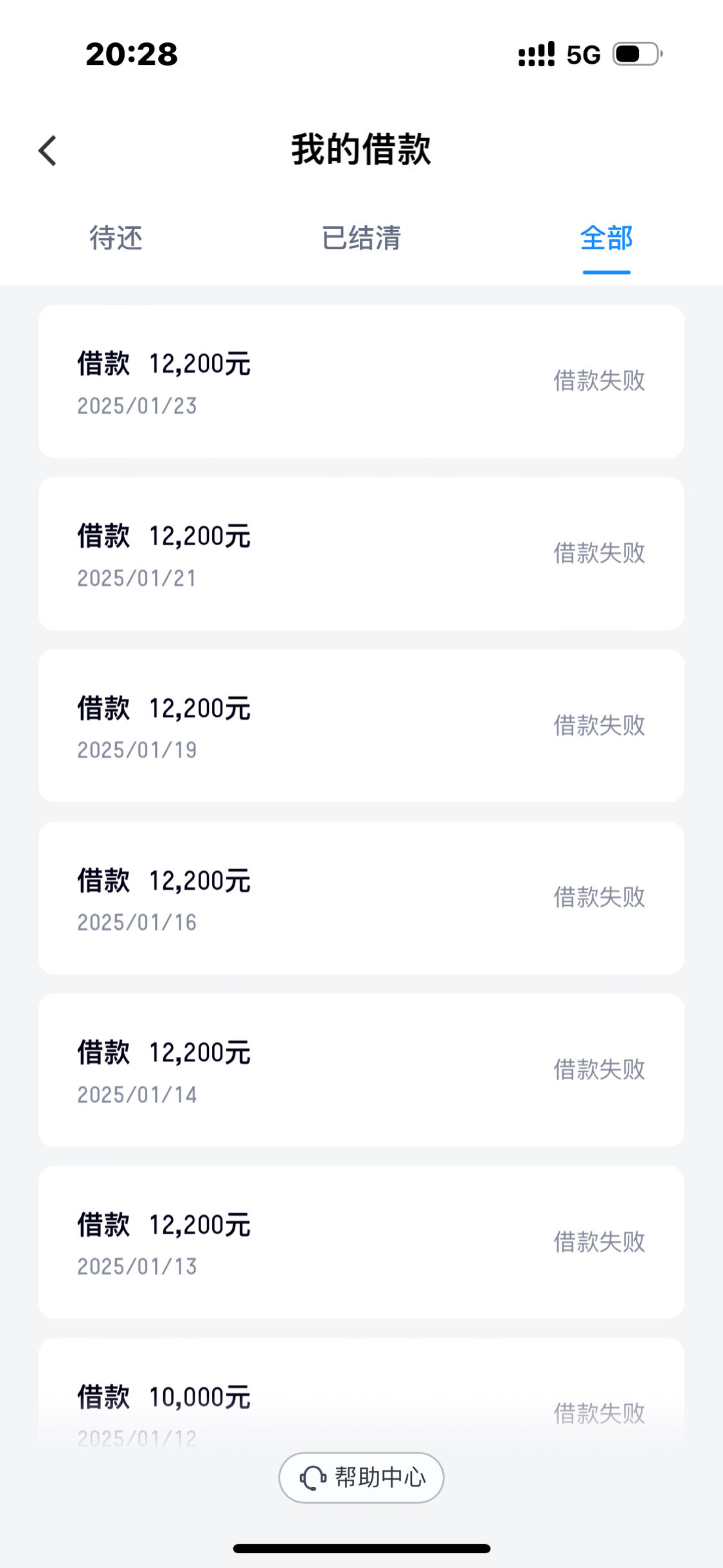Viewport: 723px width, 1568px height.
Task: Go back using the top-left arrow
Action: (48, 150)
